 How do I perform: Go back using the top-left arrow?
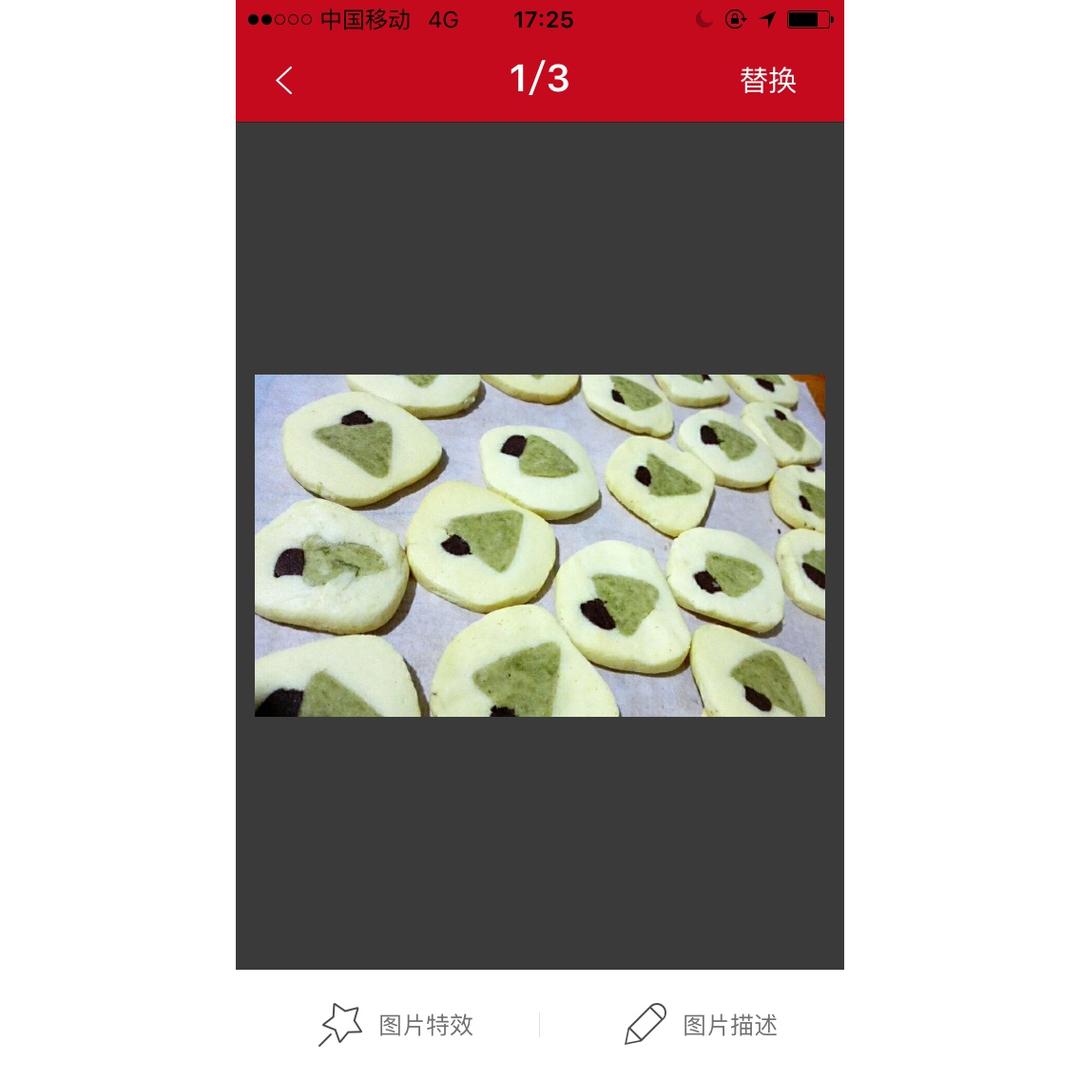pyautogui.click(x=285, y=80)
